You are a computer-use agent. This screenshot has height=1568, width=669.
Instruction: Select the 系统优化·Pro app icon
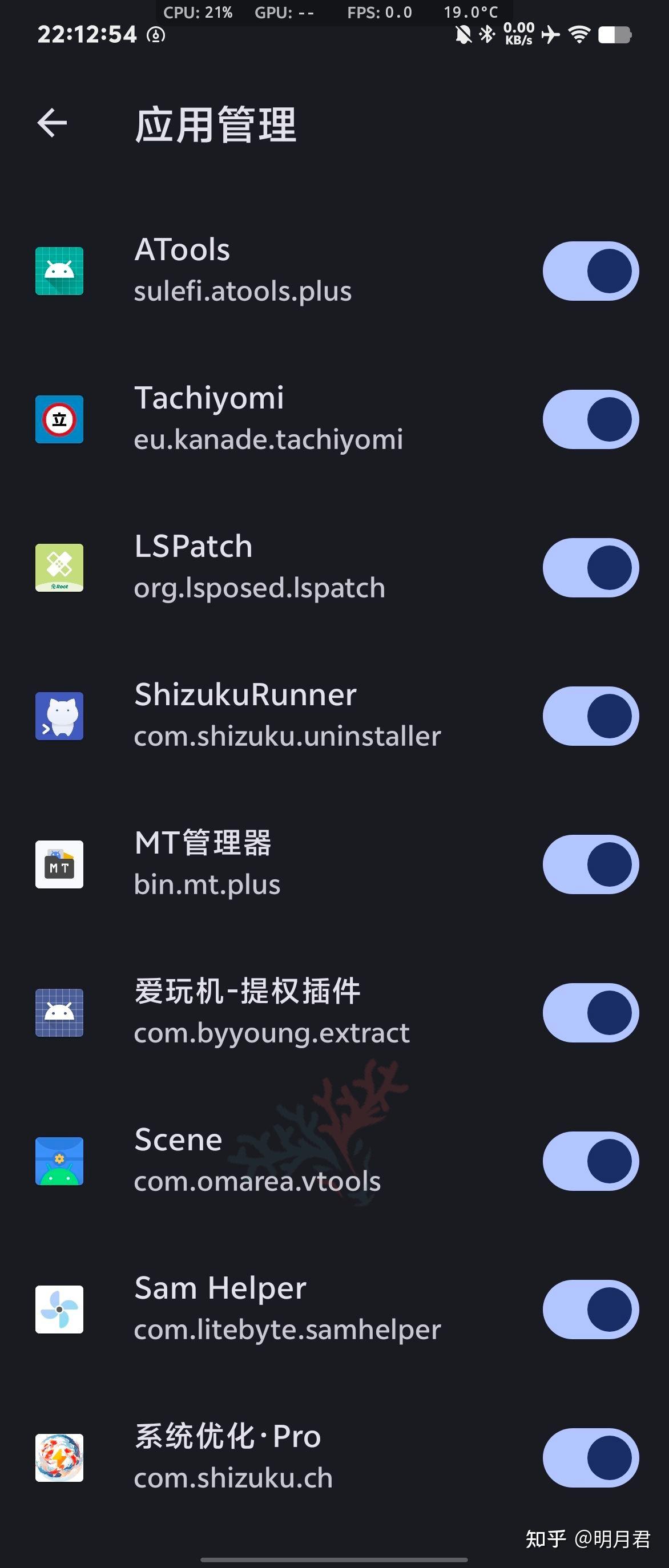click(59, 1458)
